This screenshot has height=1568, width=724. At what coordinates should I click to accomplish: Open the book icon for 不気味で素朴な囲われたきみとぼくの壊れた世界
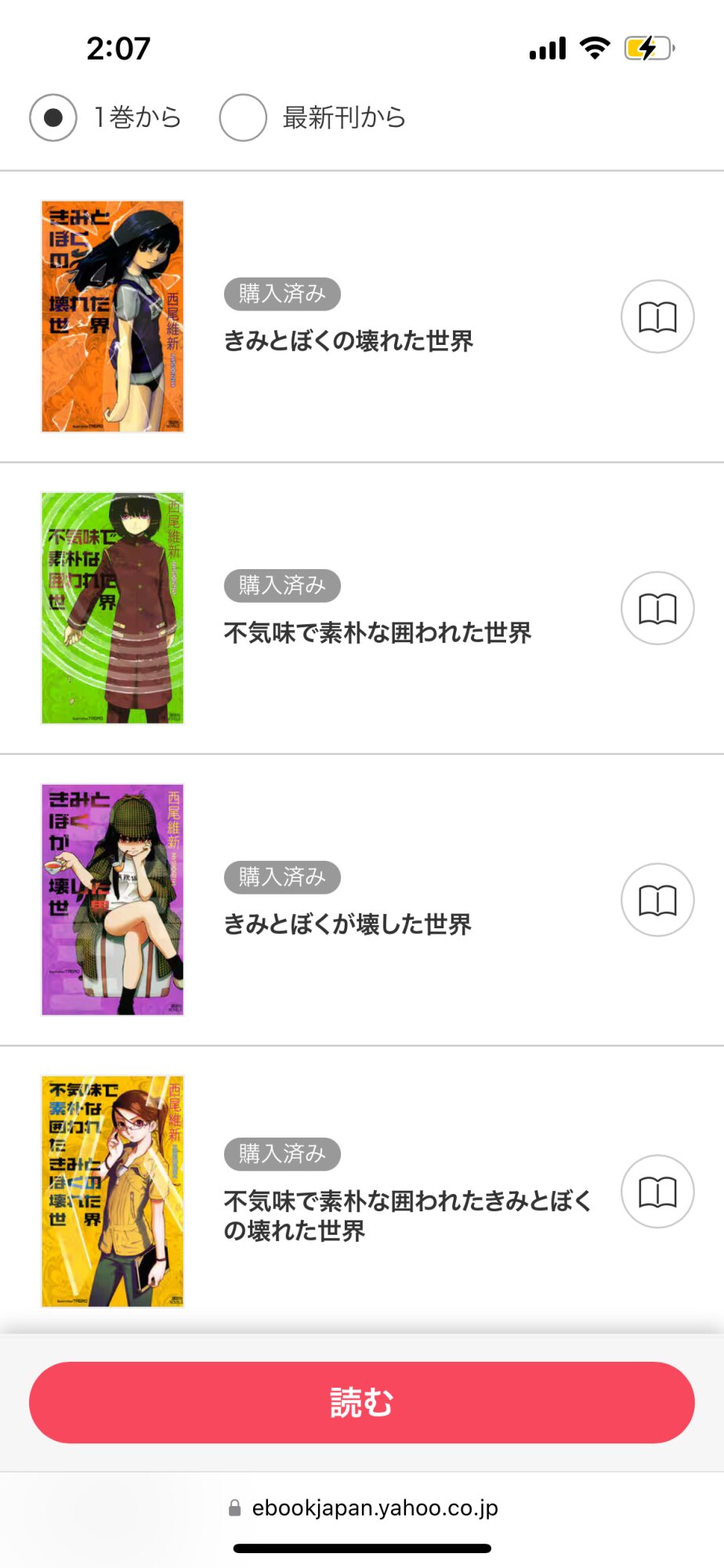click(657, 1192)
